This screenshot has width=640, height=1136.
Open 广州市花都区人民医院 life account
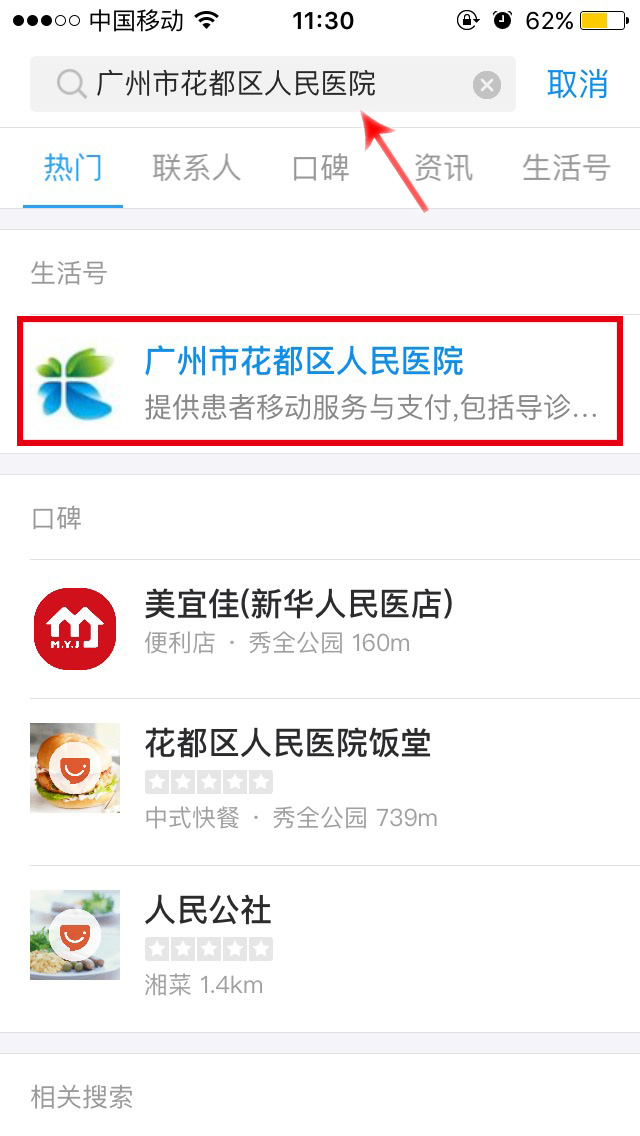pos(320,381)
